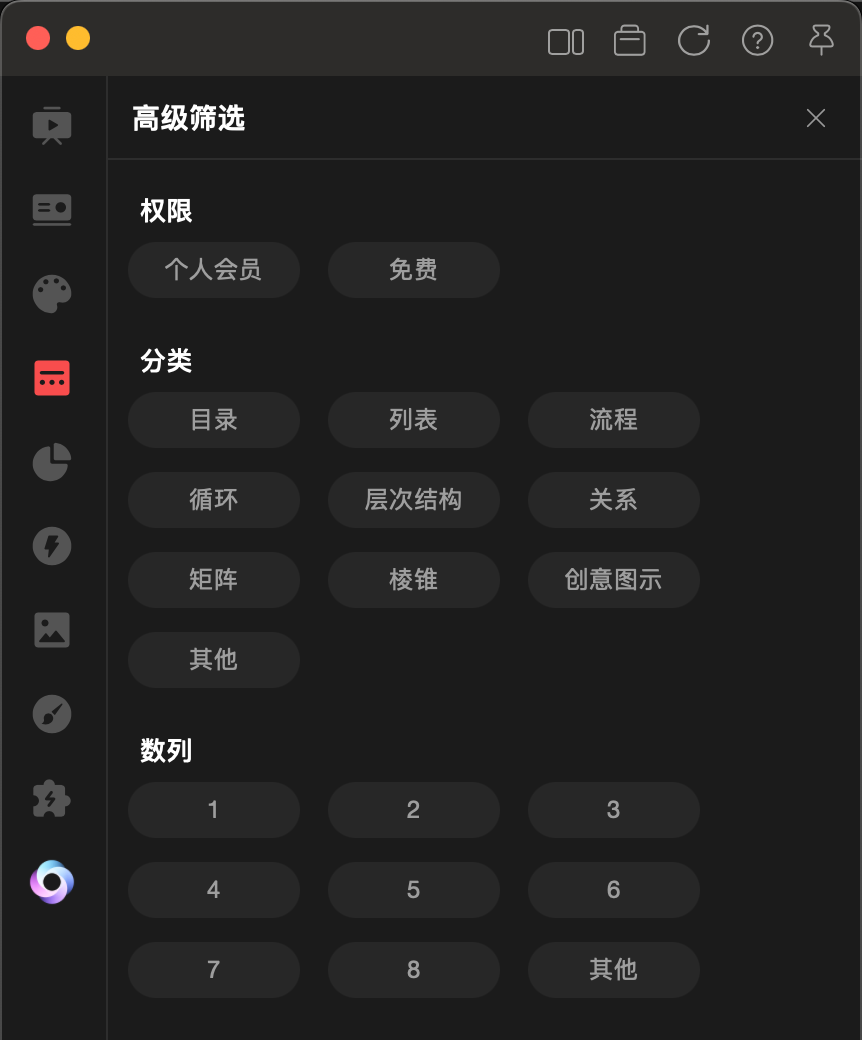Open the picture sidebar section
Viewport: 862px width, 1040px height.
tap(52, 630)
